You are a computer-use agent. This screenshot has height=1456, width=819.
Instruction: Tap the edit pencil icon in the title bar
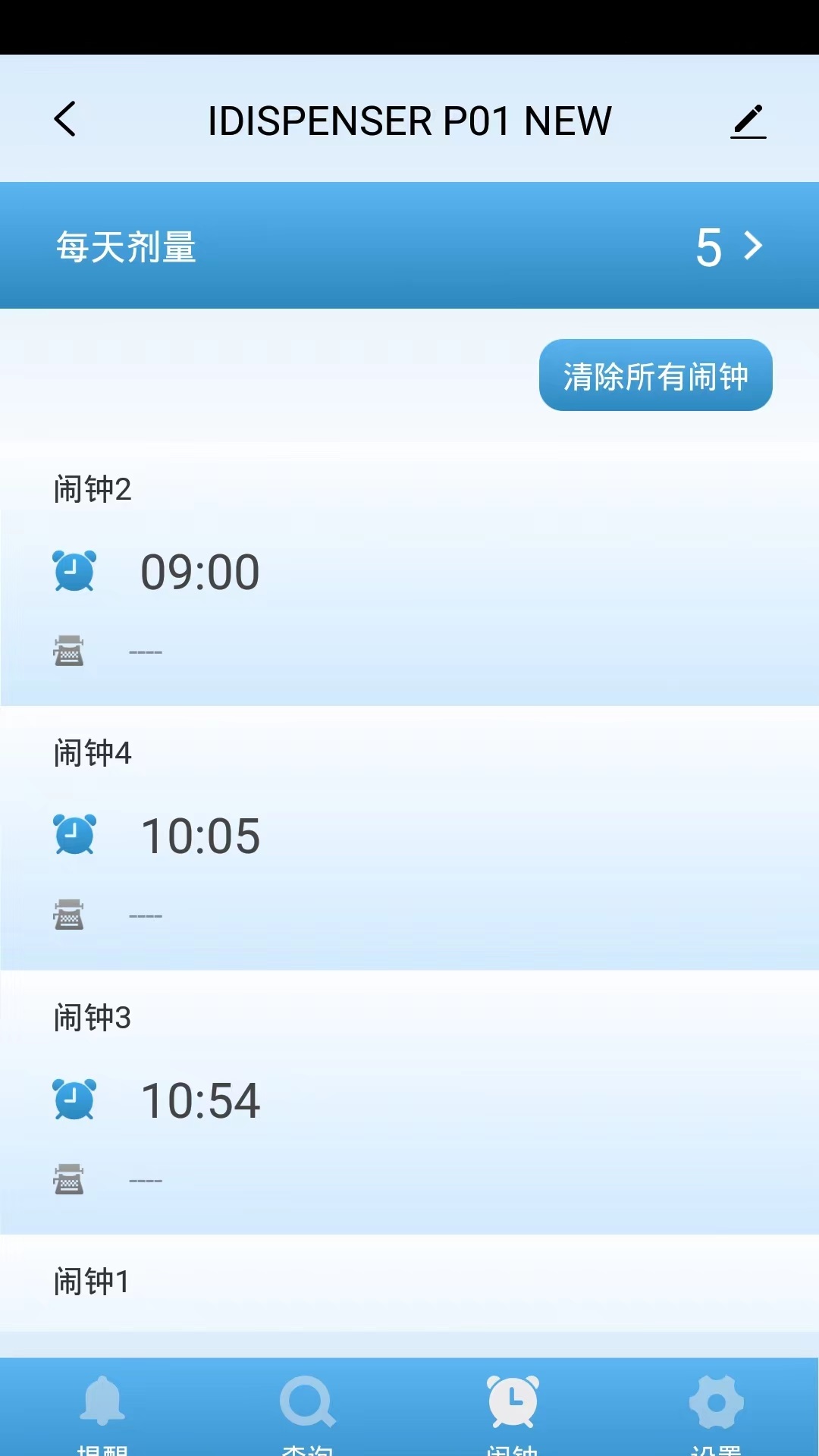point(748,121)
